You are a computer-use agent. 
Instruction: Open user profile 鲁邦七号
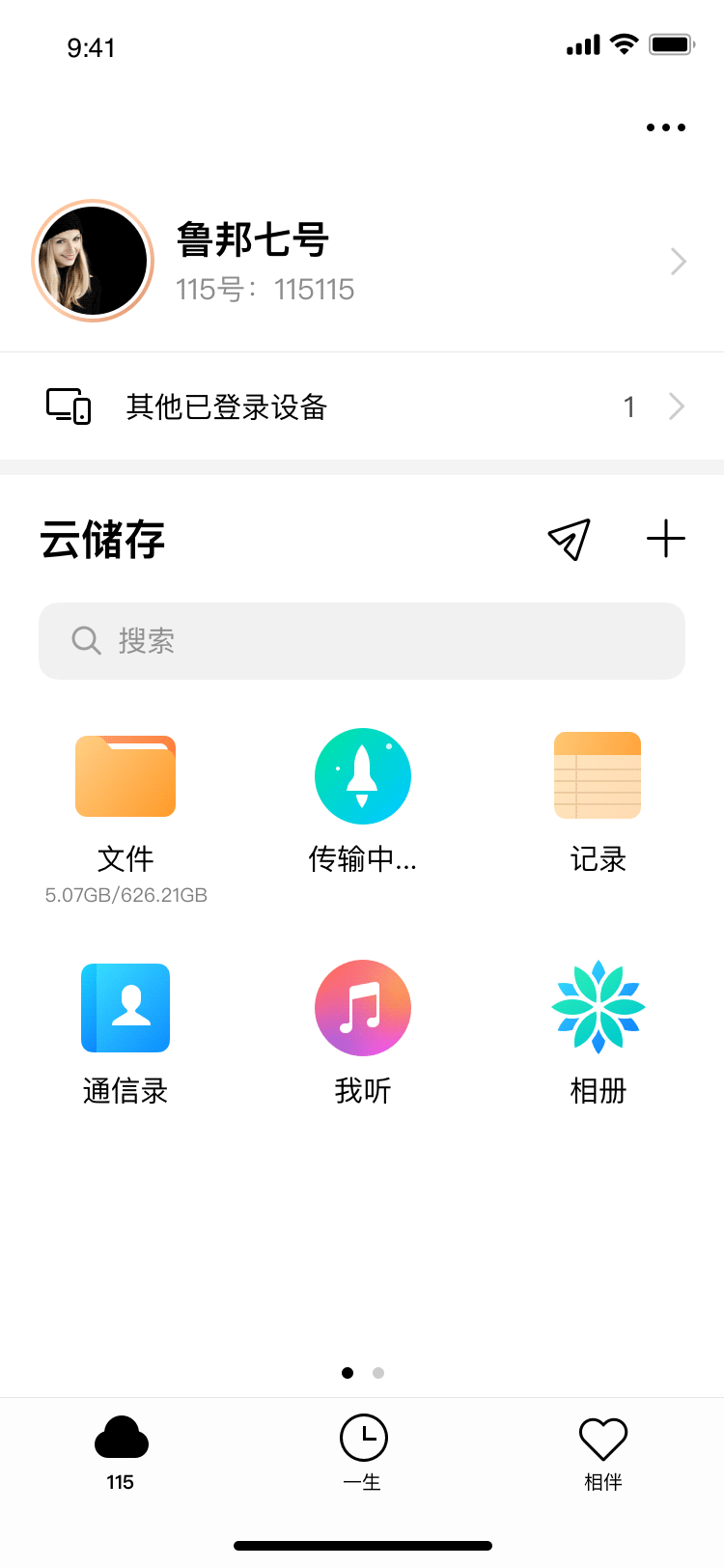[254, 241]
